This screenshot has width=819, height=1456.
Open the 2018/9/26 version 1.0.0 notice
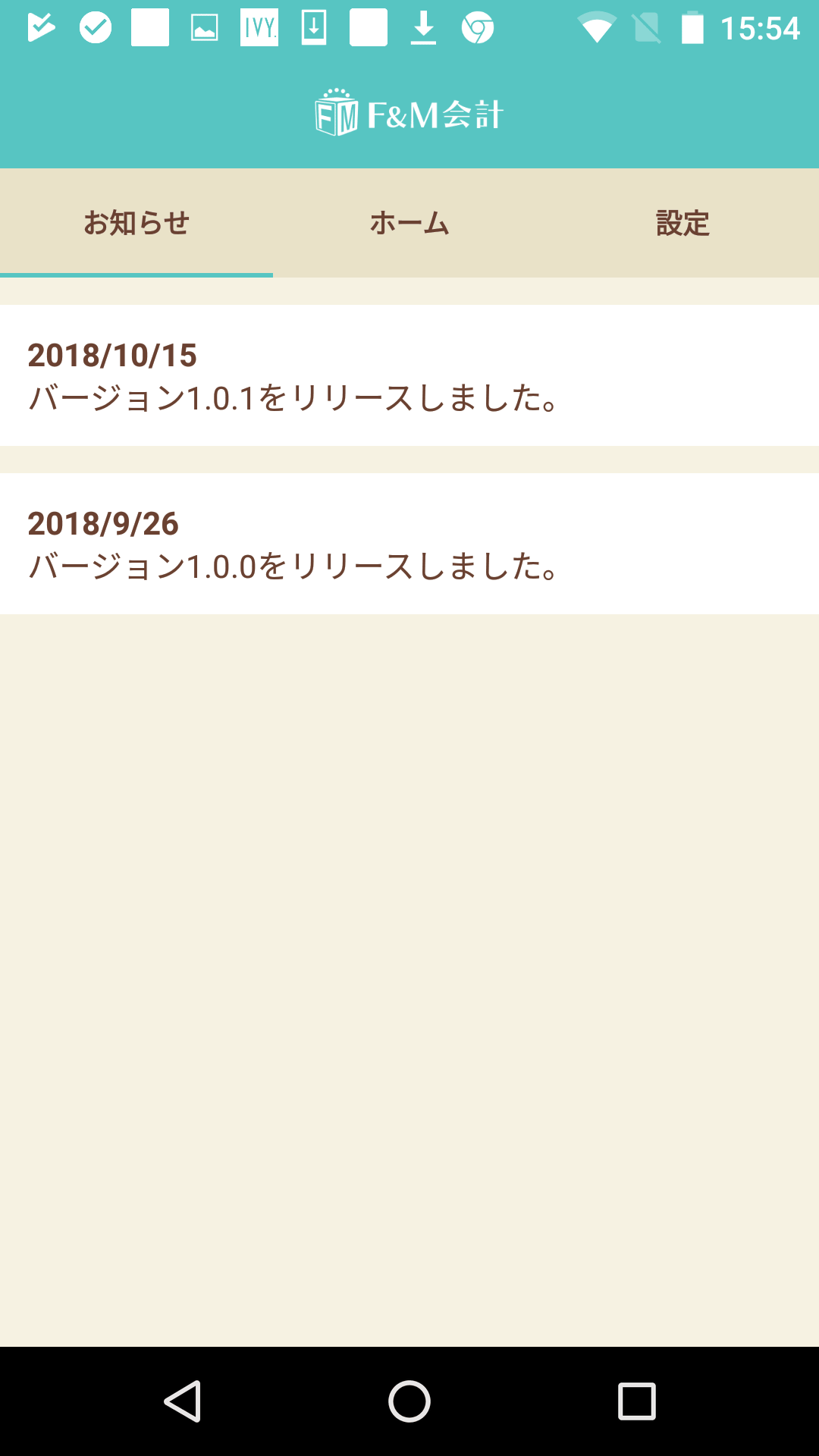409,544
